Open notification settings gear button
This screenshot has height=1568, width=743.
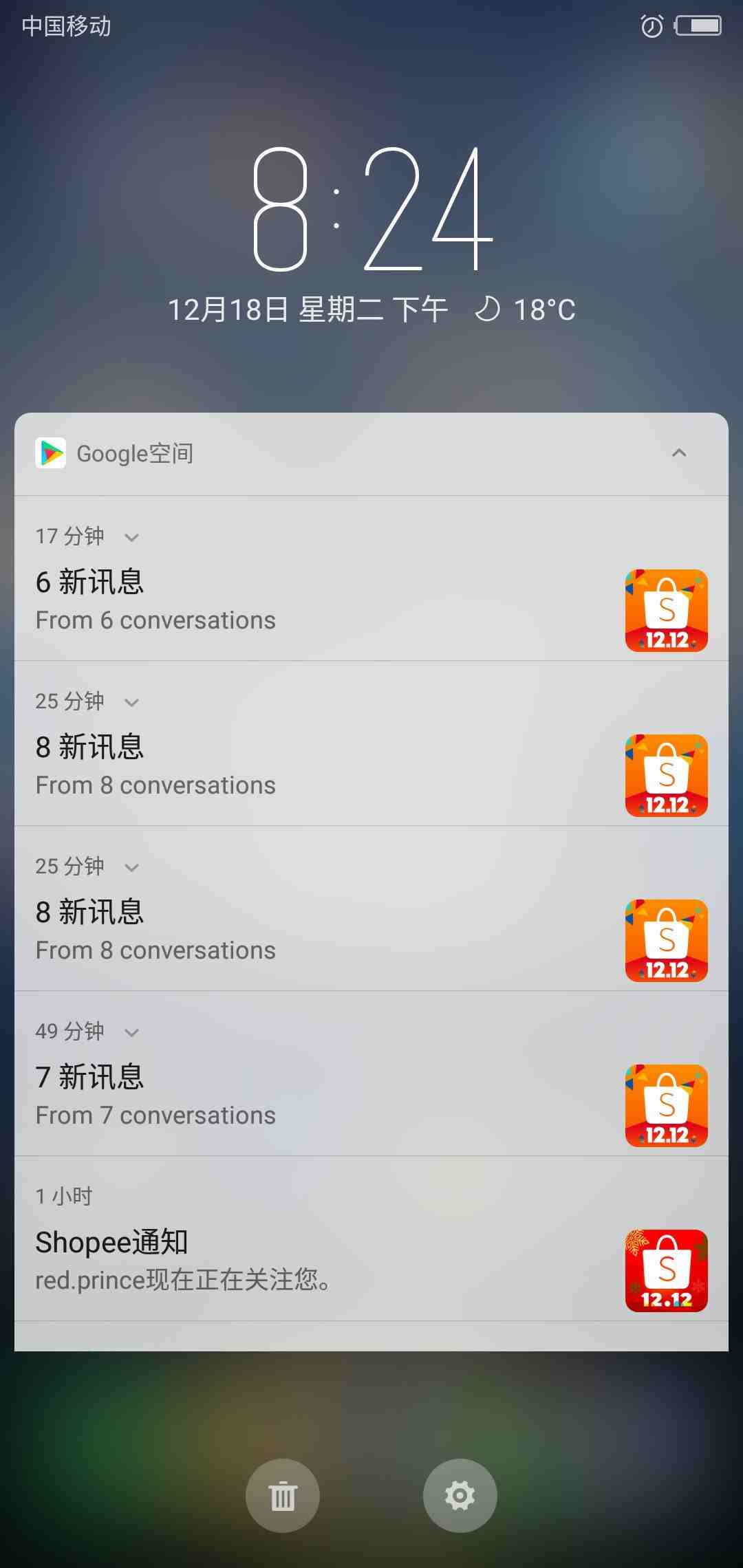pos(460,1496)
